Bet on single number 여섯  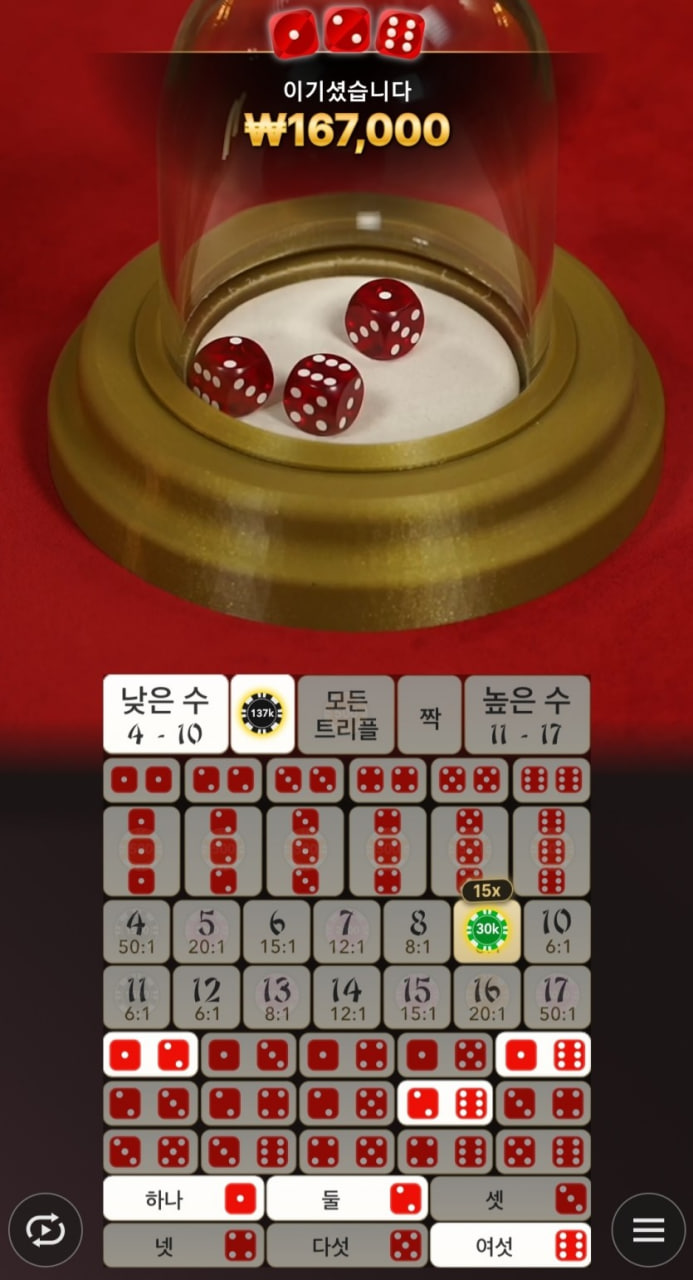click(510, 1245)
